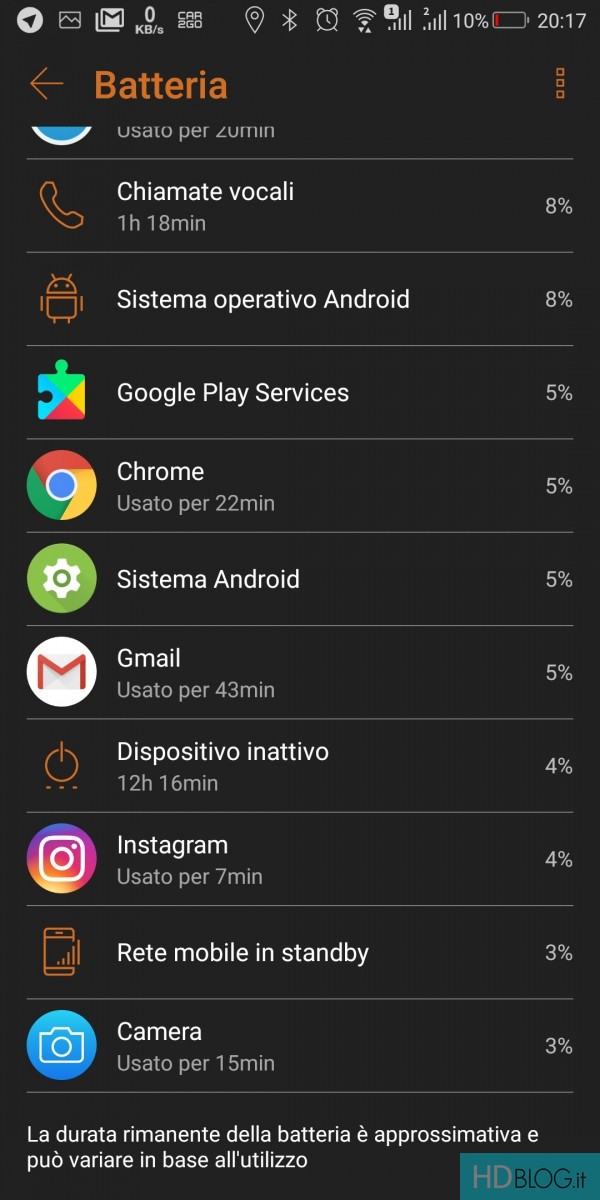This screenshot has width=600, height=1200.
Task: Select the Chrome battery usage row
Action: pos(300,486)
